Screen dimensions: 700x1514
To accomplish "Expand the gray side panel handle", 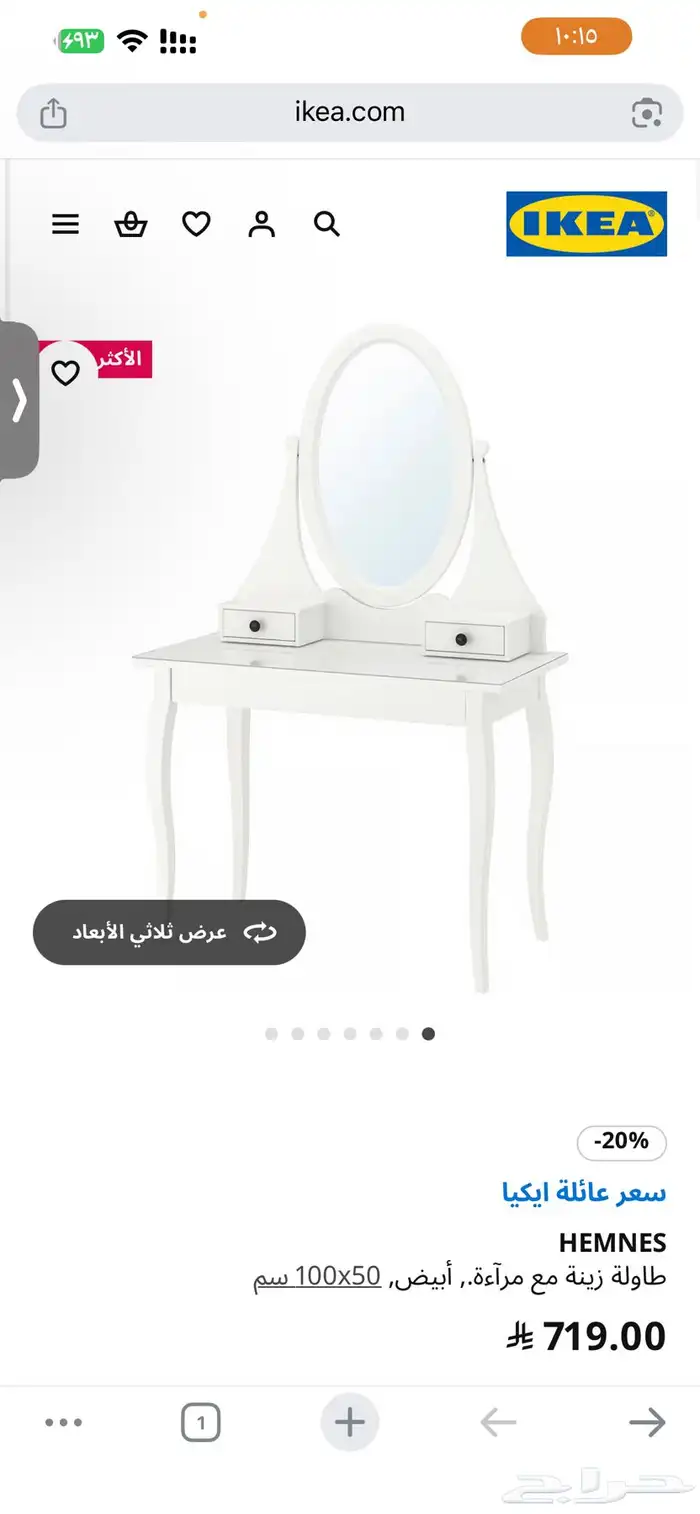I will pyautogui.click(x=19, y=400).
